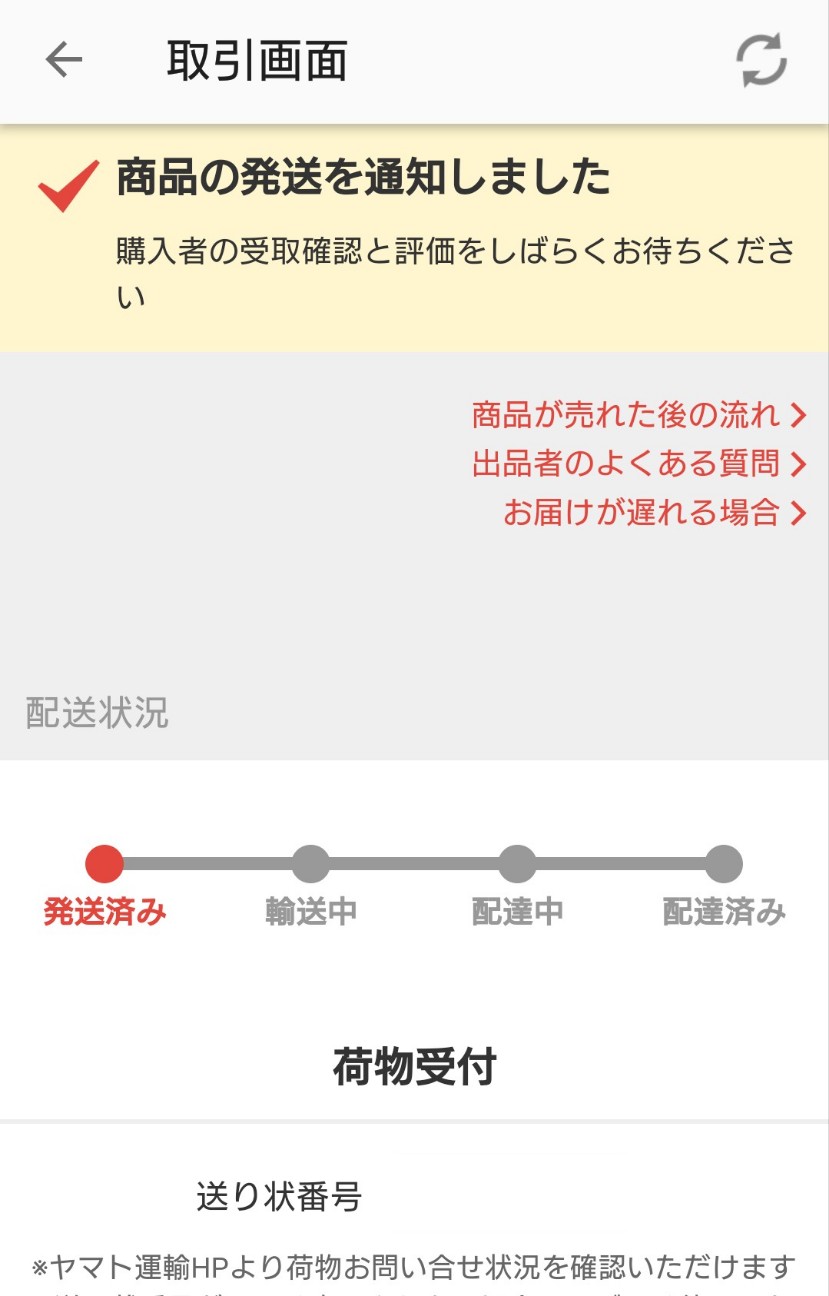829x1296 pixels.
Task: Tap the gray 配達済み status dot
Action: coord(722,864)
